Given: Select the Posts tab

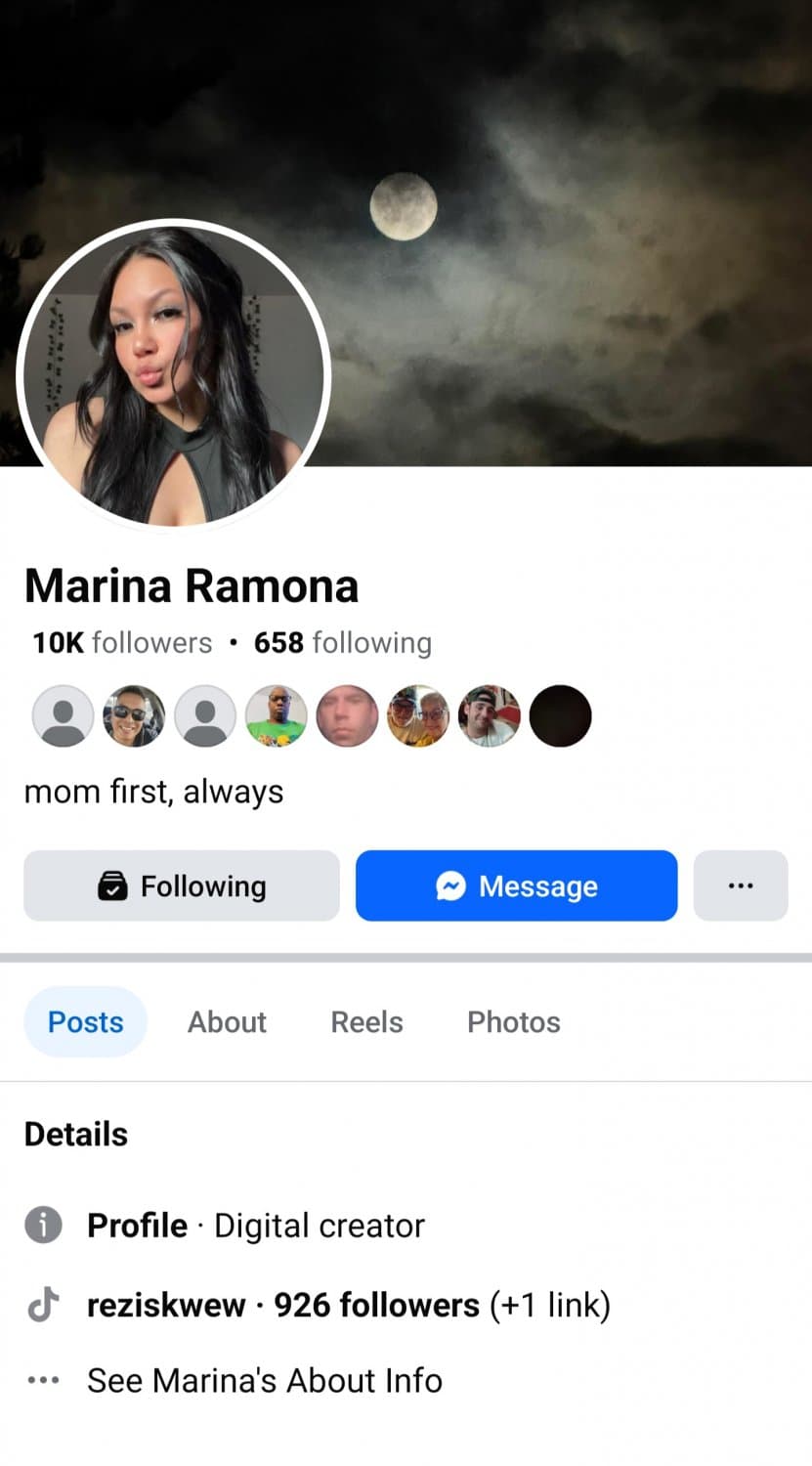Looking at the screenshot, I should pos(85,1021).
